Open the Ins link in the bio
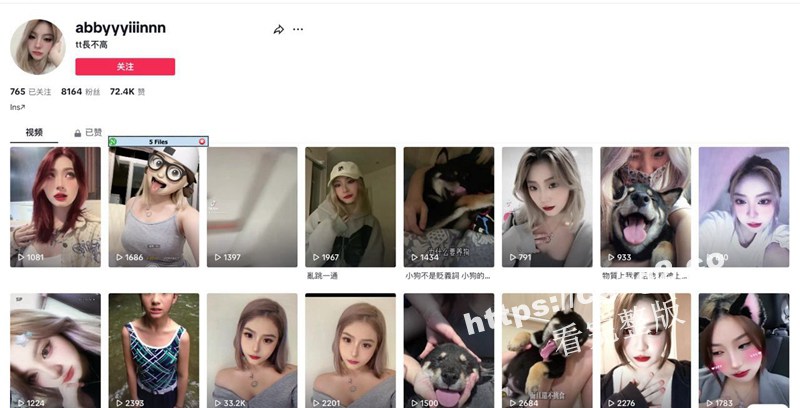 17,107
